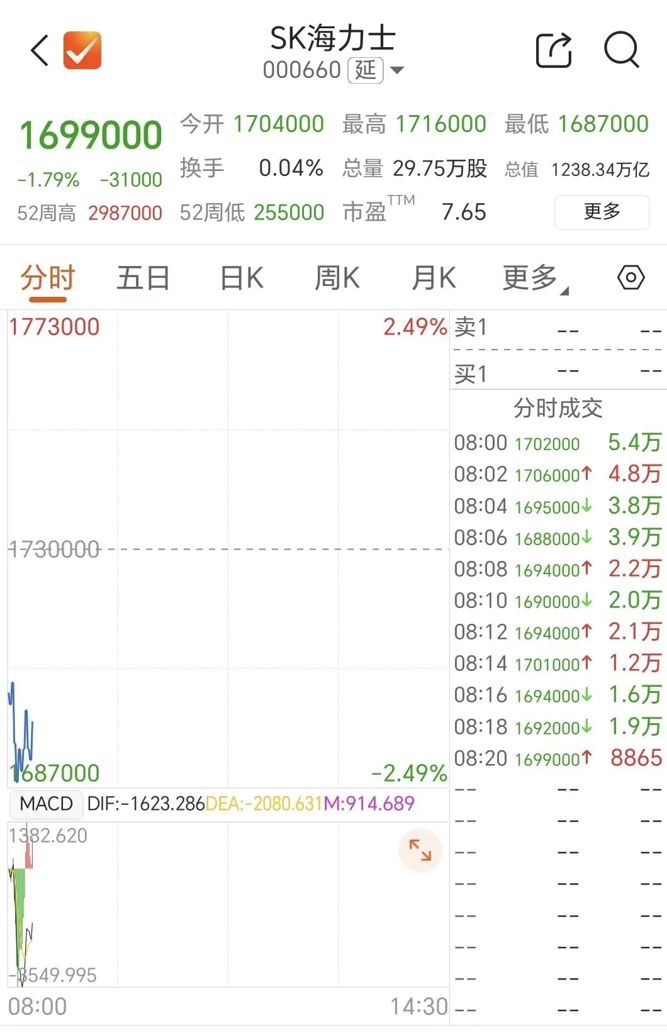This screenshot has width=667, height=1035.
Task: Switch to the 日K chart tab
Action: pyautogui.click(x=242, y=278)
